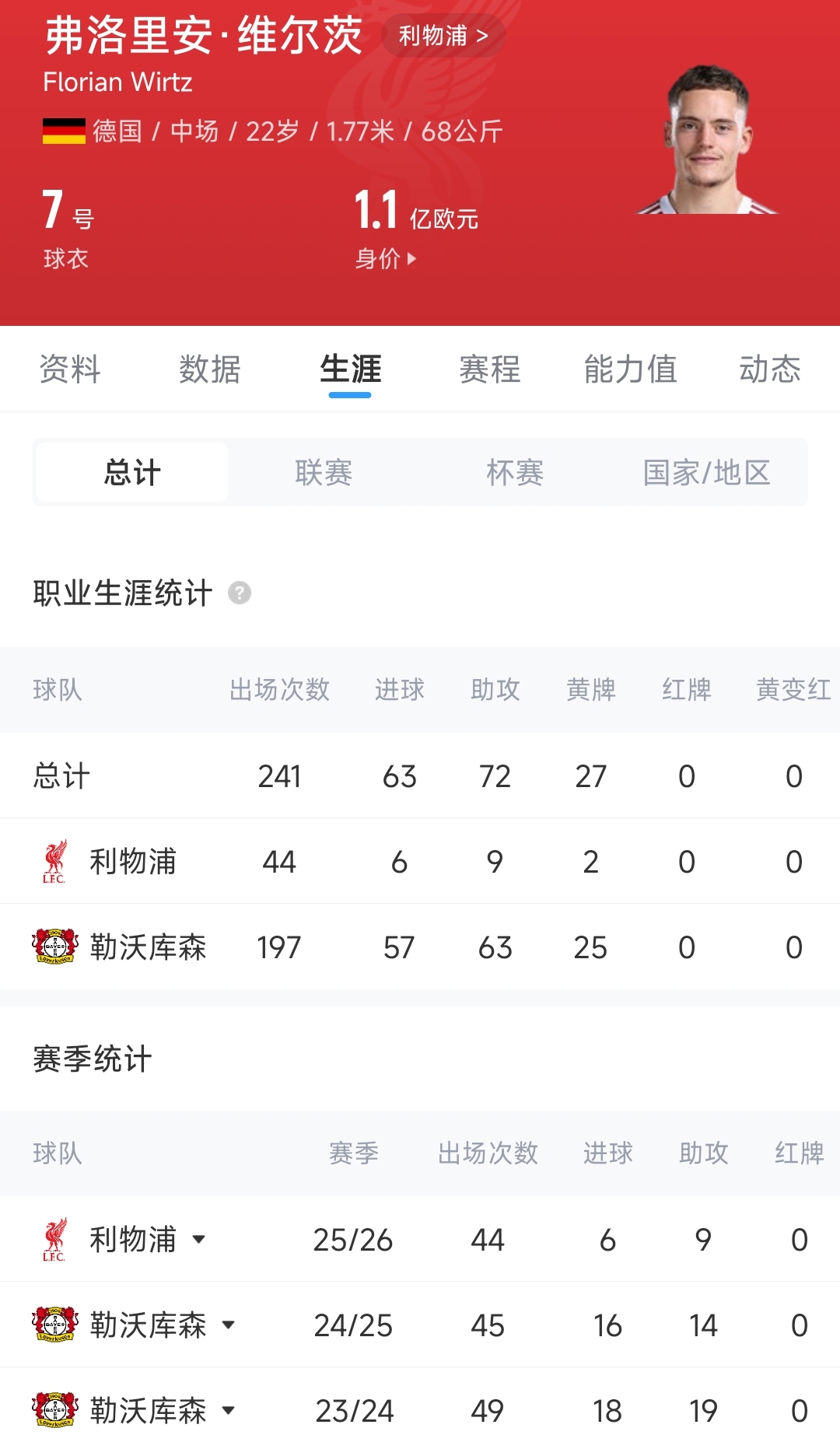Expand the 勒沃库森 24/25 season row
840x1442 pixels.
pyautogui.click(x=229, y=1325)
